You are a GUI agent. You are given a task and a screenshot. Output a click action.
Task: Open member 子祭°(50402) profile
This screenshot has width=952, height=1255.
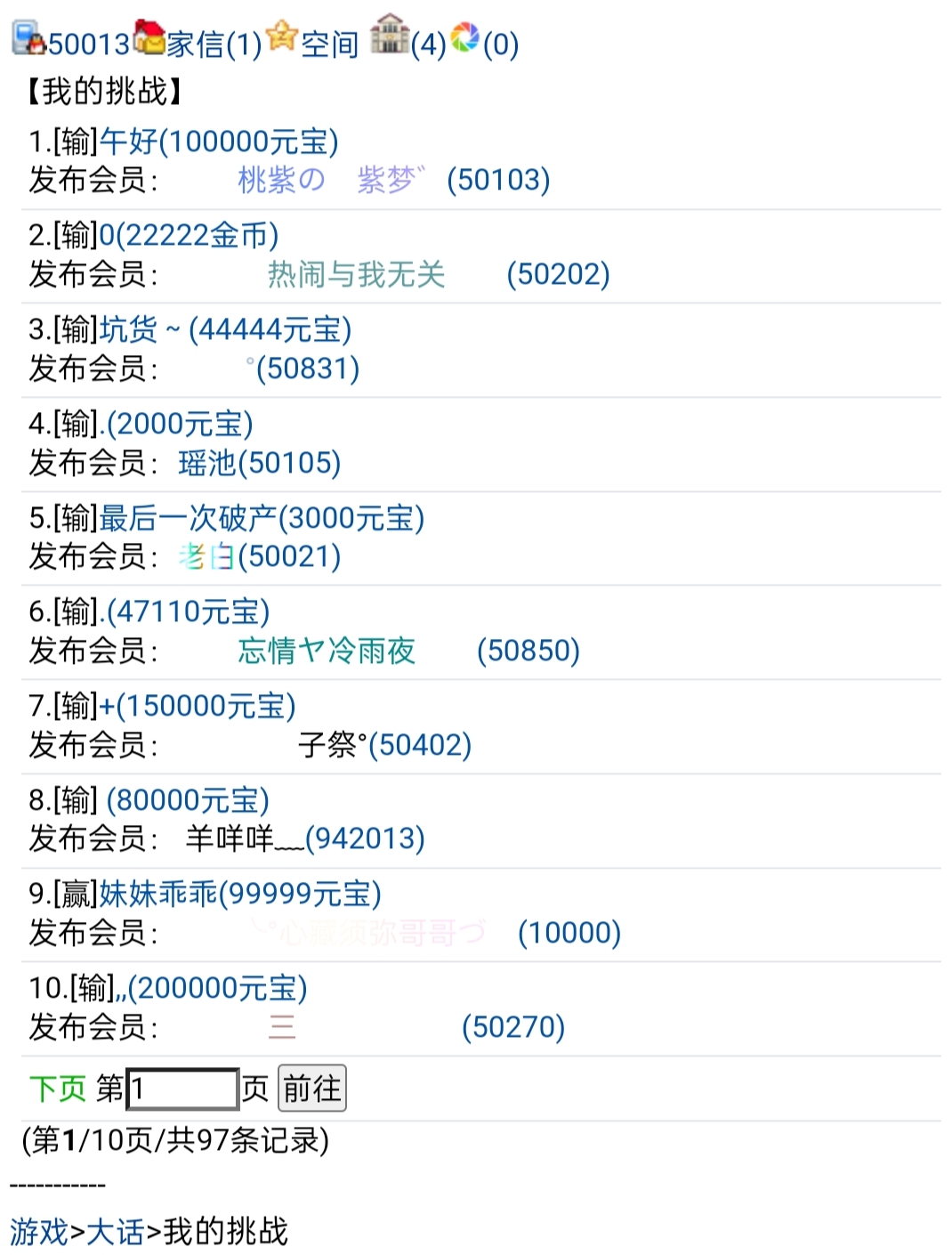point(383,745)
